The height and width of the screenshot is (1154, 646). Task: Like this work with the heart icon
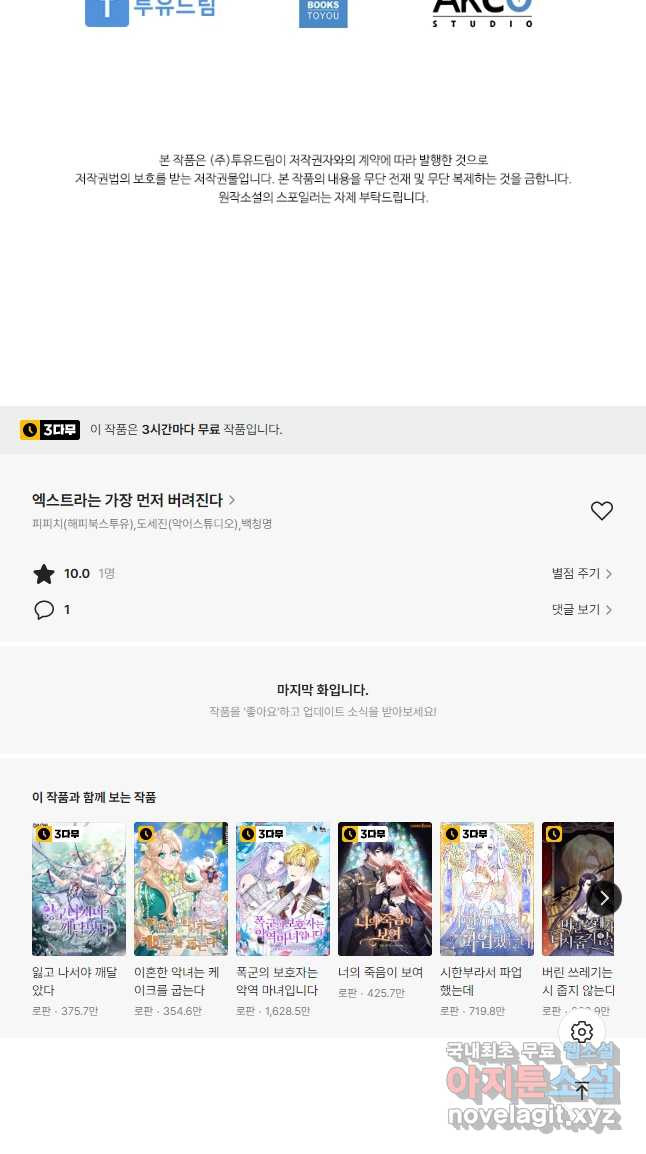tap(601, 511)
